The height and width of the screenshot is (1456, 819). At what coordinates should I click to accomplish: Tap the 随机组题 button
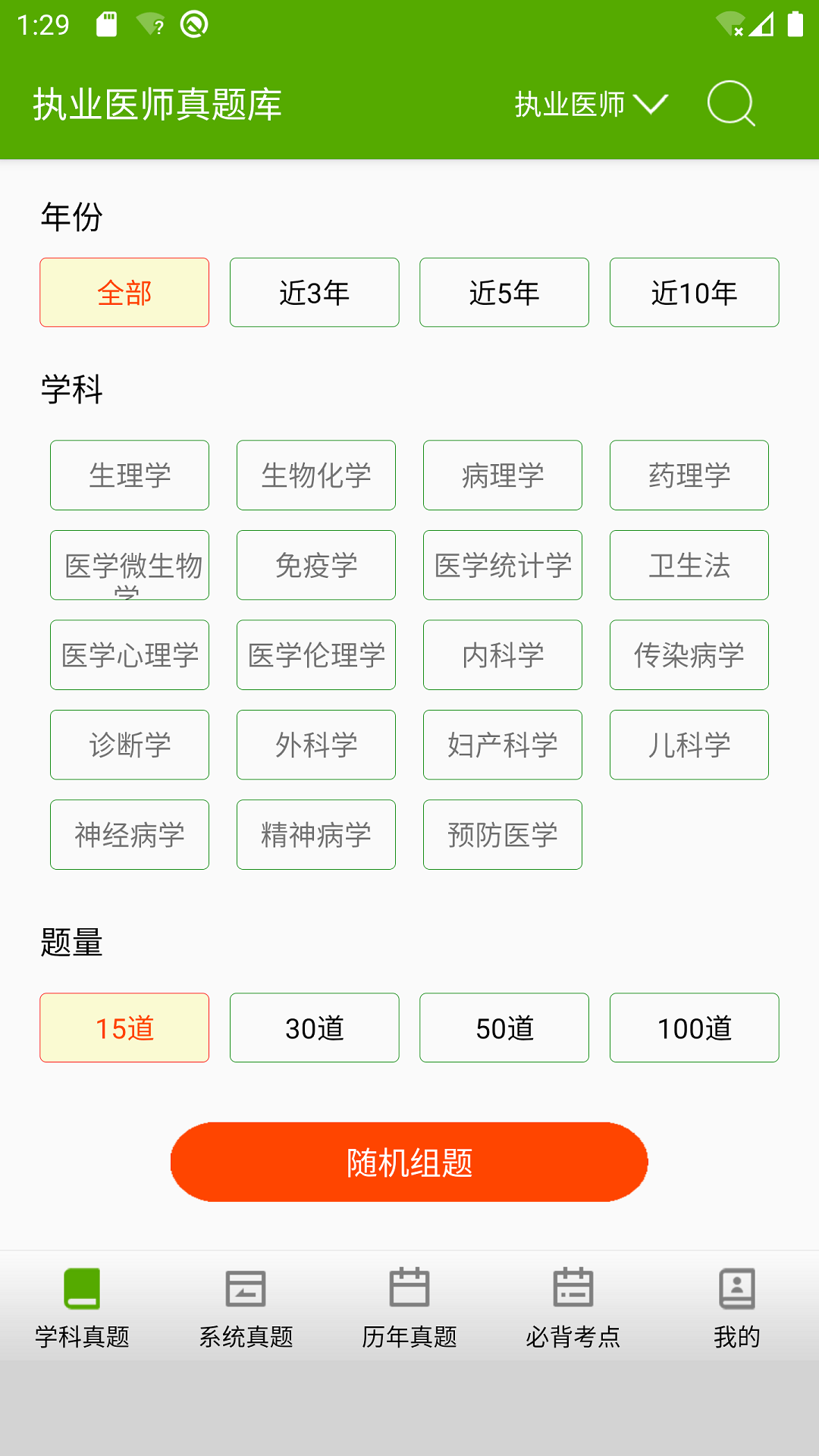pyautogui.click(x=409, y=1161)
